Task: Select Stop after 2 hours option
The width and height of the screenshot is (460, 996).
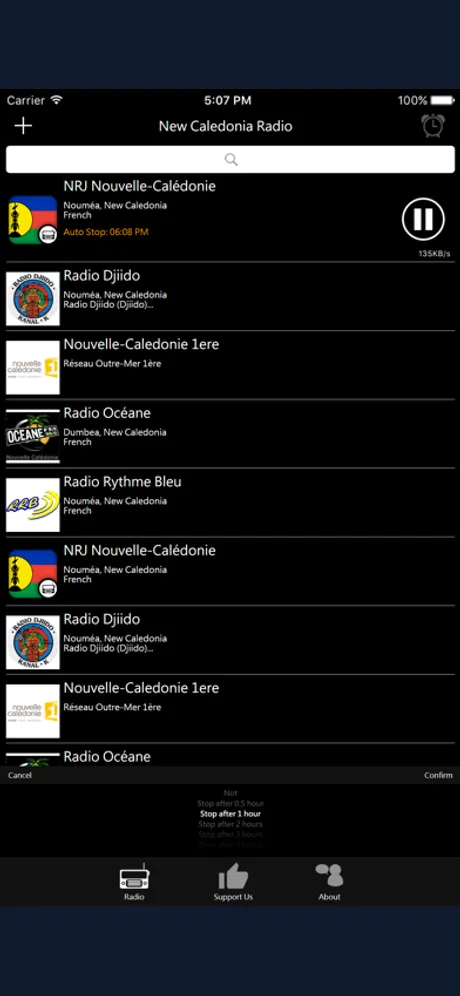Action: [x=230, y=824]
